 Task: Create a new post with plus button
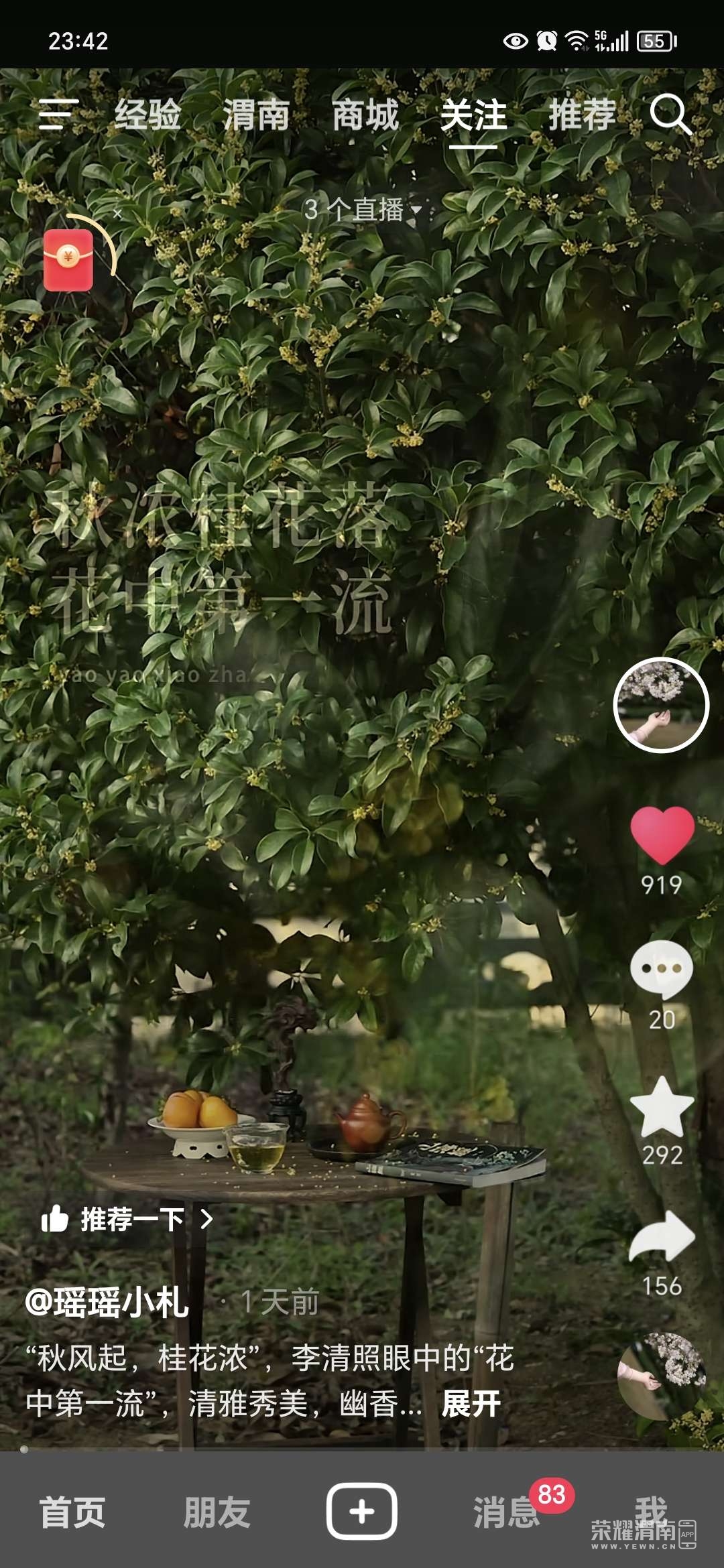(x=362, y=1511)
